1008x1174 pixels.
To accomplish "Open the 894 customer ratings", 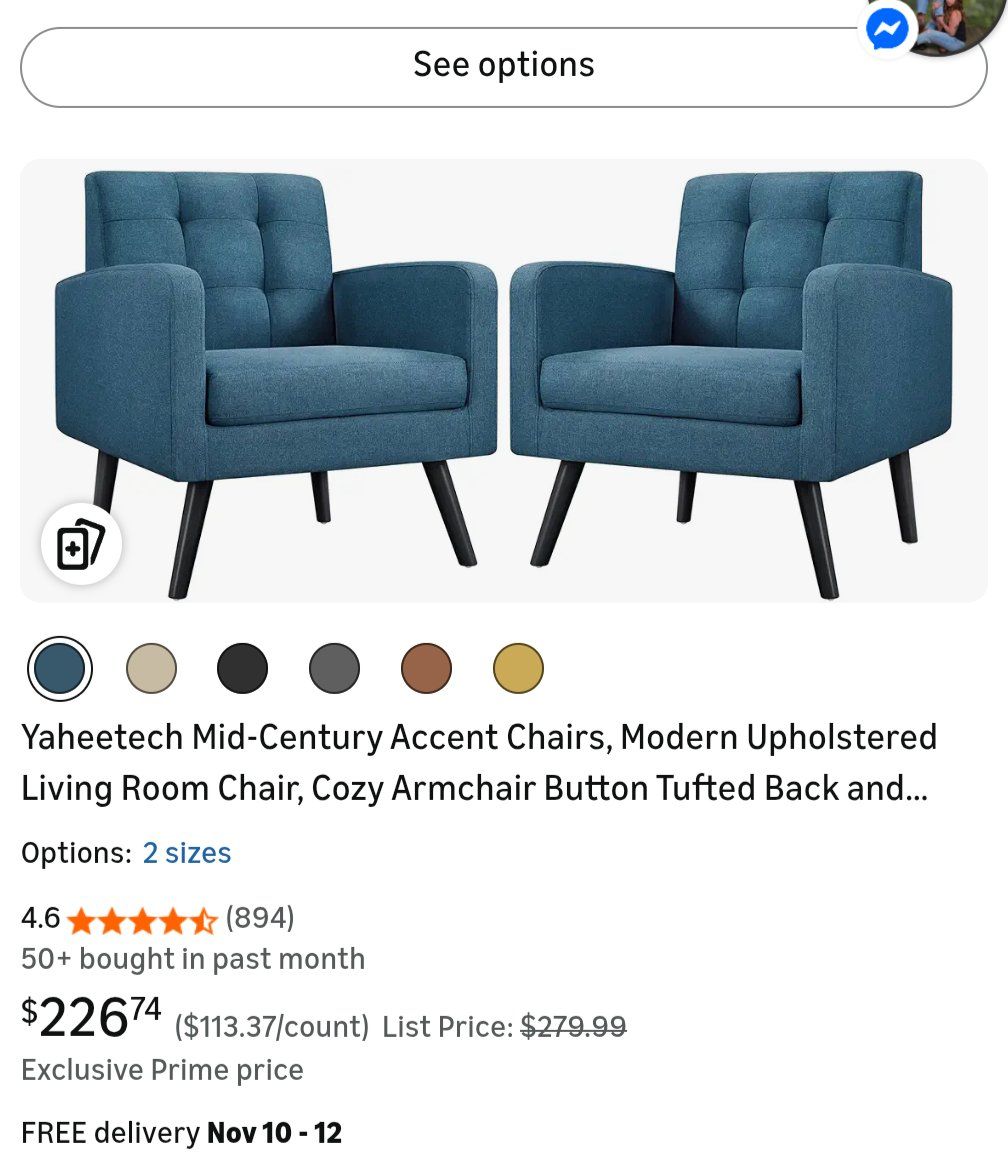I will tap(260, 918).
